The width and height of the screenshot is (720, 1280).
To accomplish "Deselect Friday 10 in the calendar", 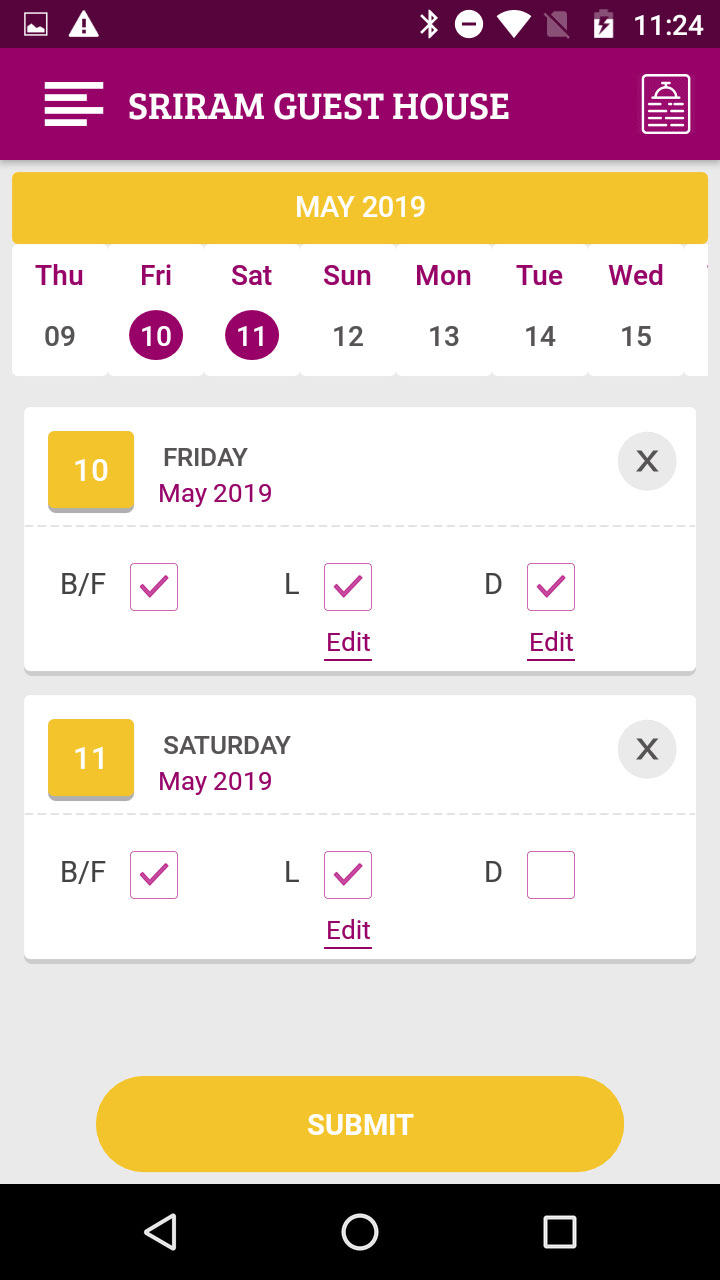I will pos(156,336).
